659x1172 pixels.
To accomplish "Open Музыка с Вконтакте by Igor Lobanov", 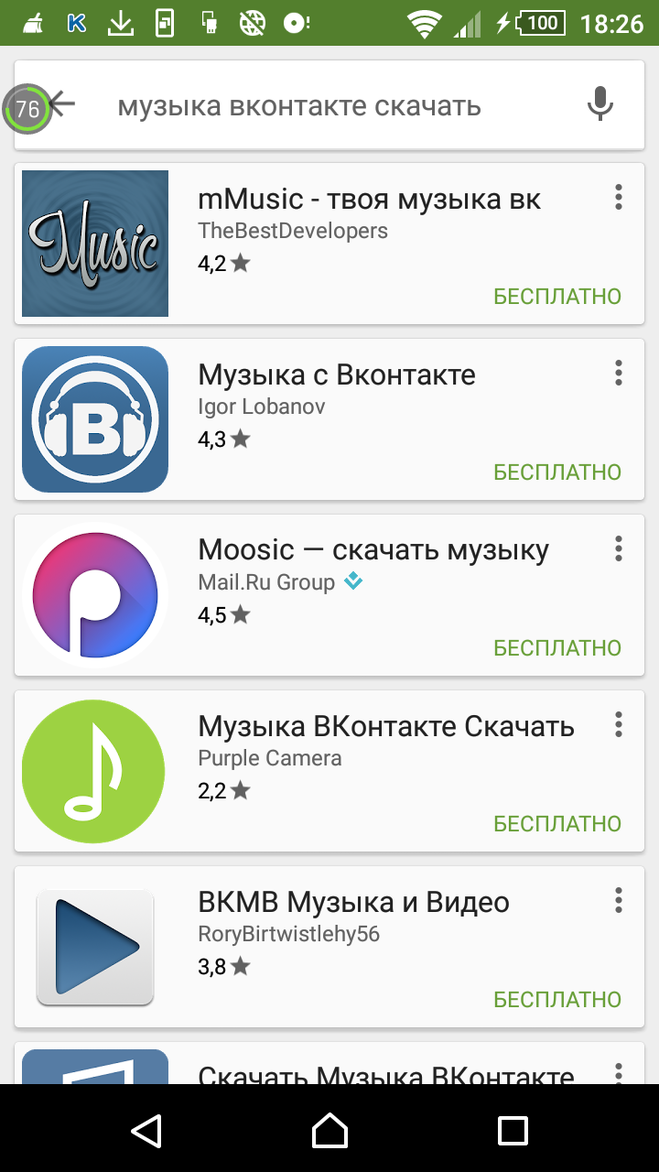I will (x=329, y=419).
